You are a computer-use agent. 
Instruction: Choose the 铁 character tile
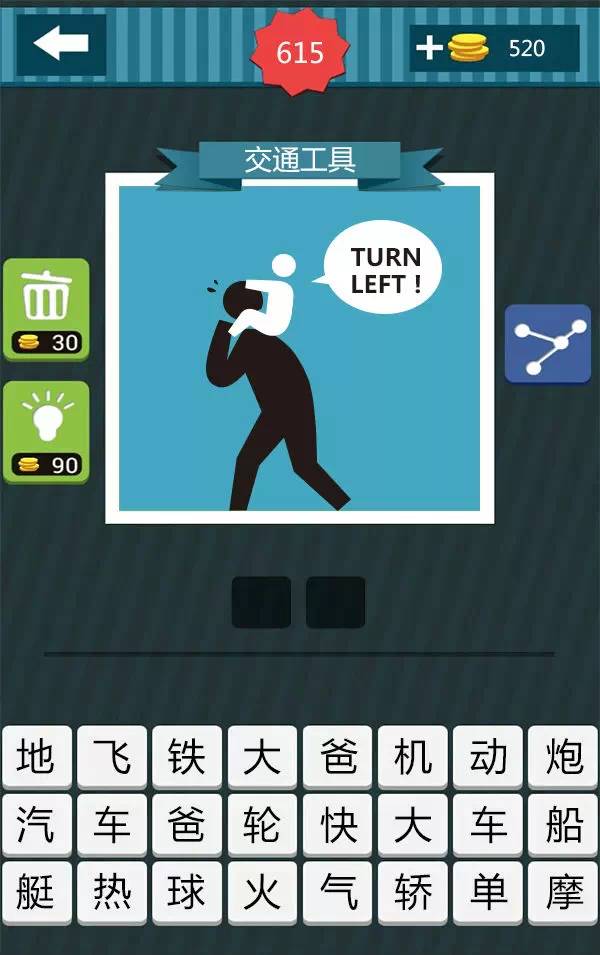point(187,757)
